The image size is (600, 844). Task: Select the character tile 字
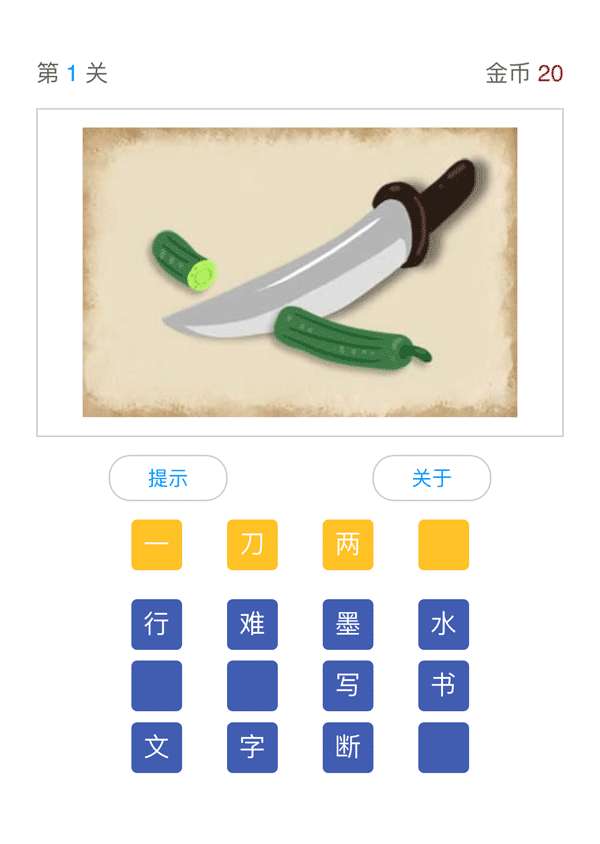[x=252, y=747]
